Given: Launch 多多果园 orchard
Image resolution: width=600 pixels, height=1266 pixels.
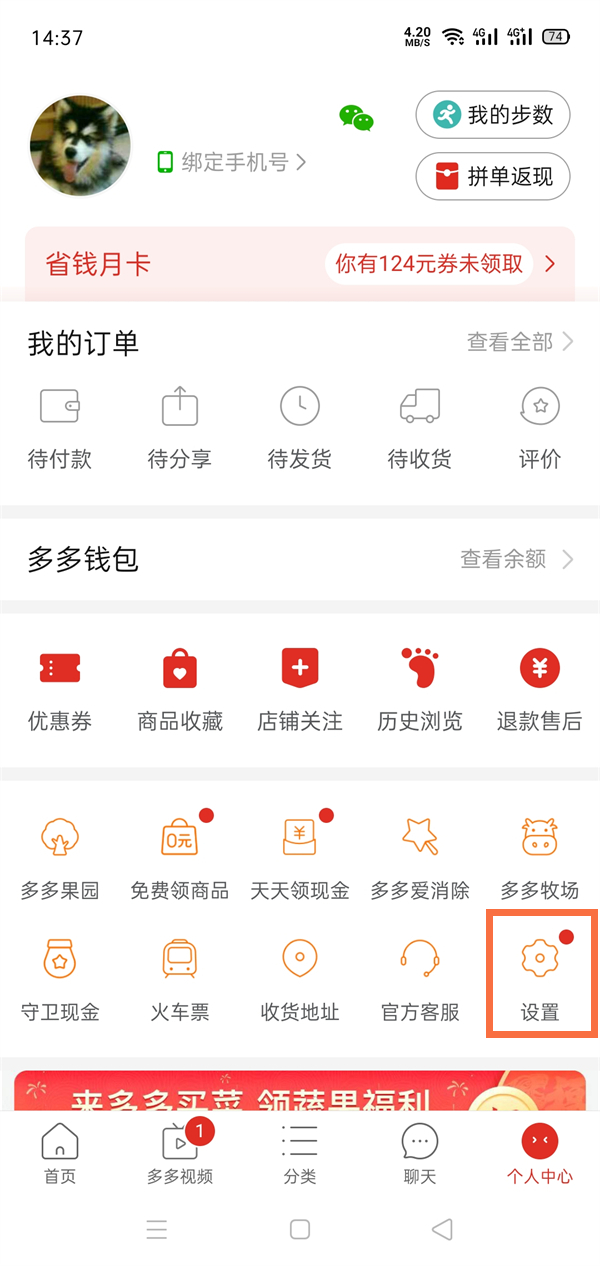Looking at the screenshot, I should click(60, 857).
